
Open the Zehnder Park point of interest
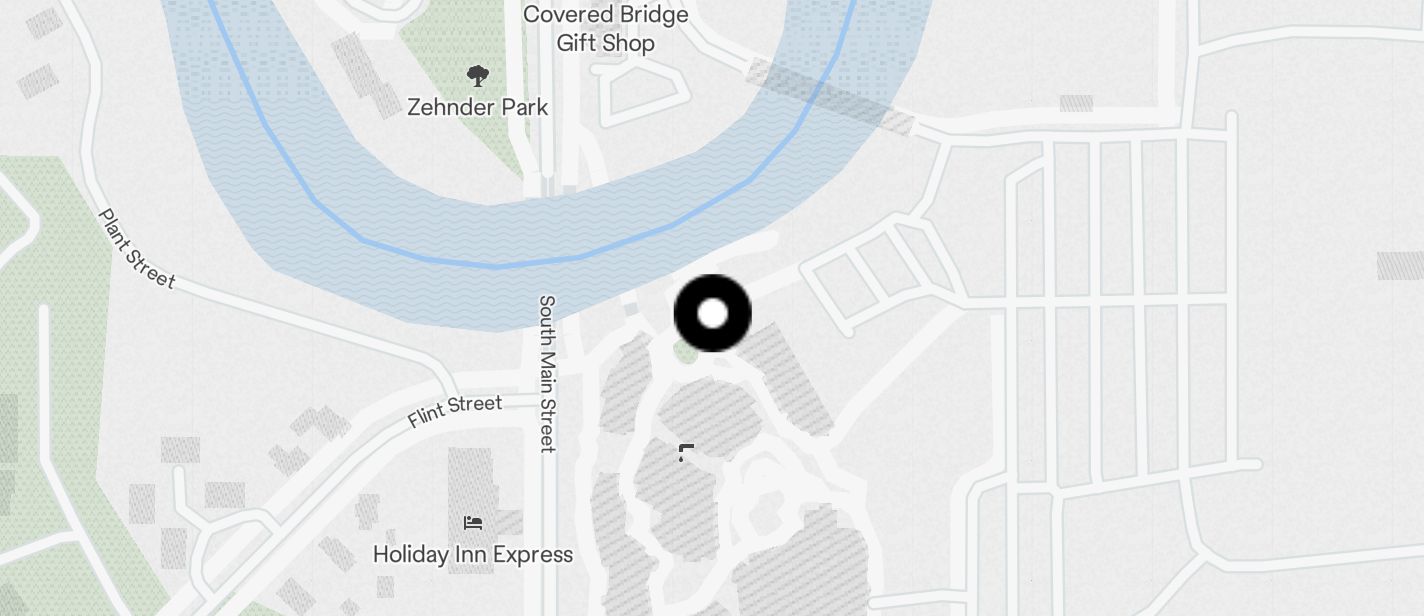478,75
